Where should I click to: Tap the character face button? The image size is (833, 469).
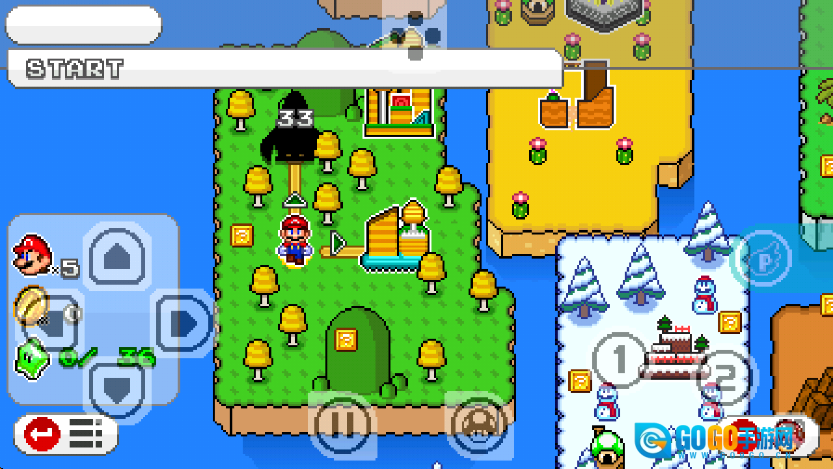coord(479,425)
